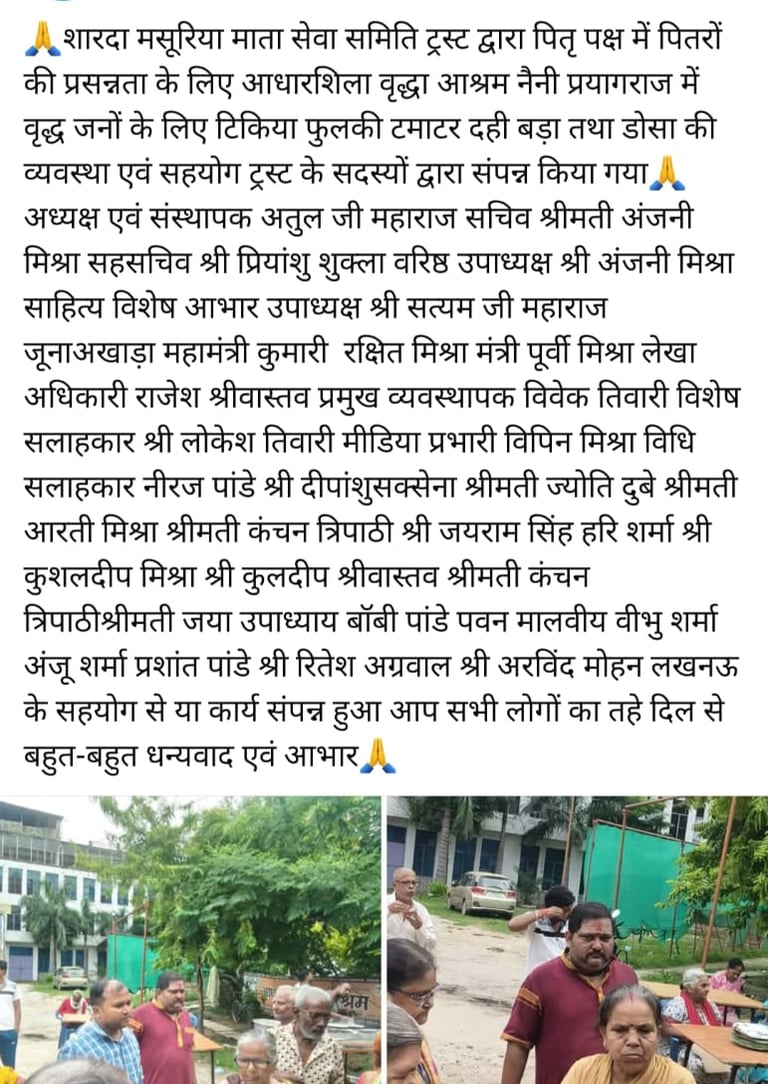Image resolution: width=768 pixels, height=1084 pixels.
Task: Open the right post photo with parked car
Action: point(577,940)
